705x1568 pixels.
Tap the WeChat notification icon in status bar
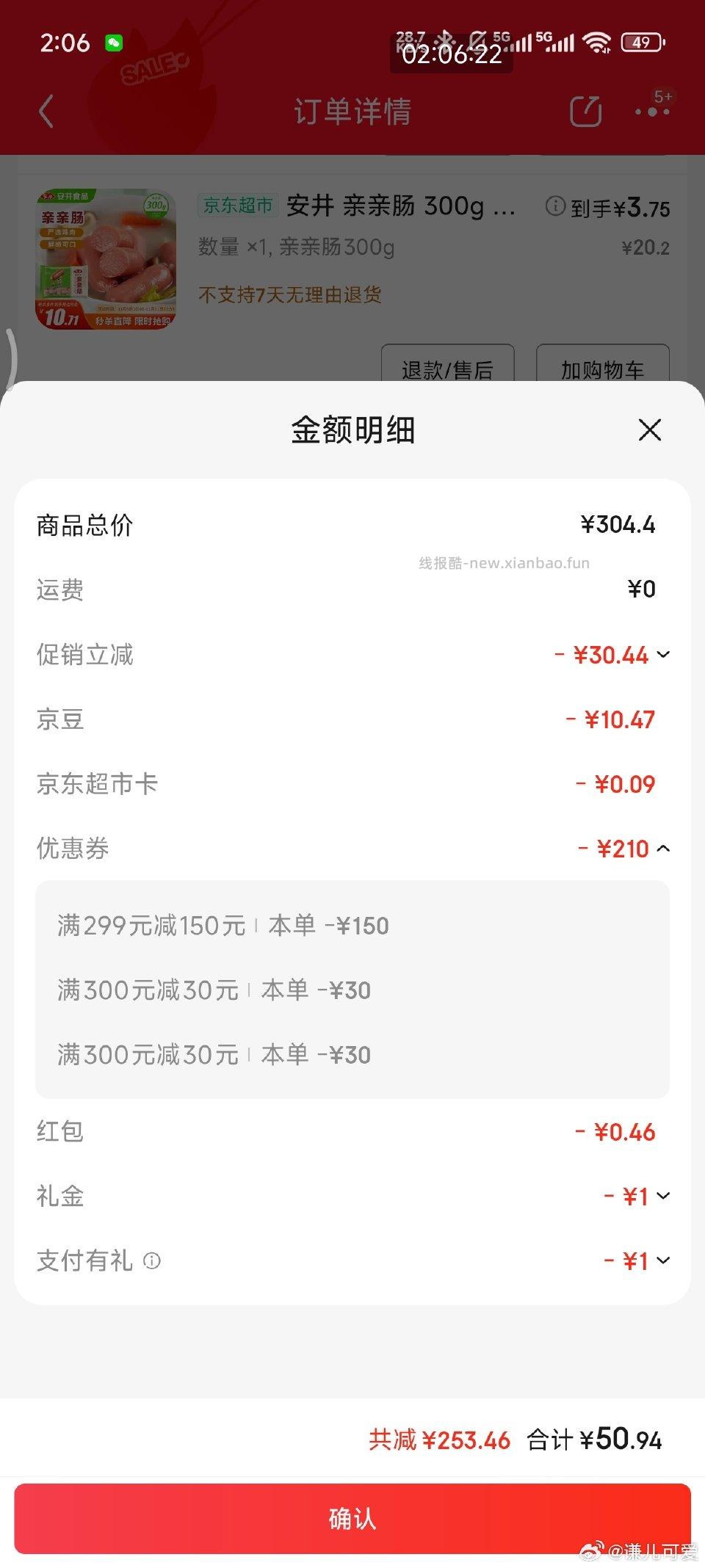pyautogui.click(x=113, y=44)
